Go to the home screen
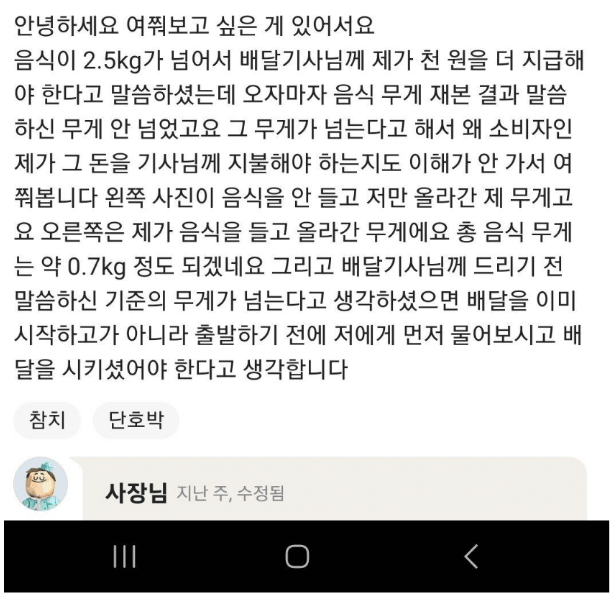 (x=297, y=556)
